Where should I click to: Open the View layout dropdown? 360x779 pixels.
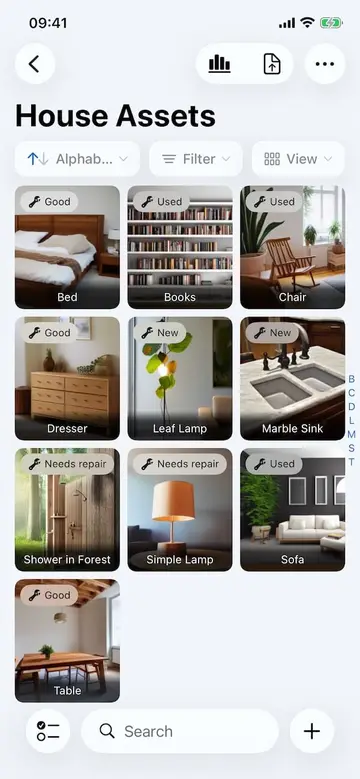[x=298, y=159]
